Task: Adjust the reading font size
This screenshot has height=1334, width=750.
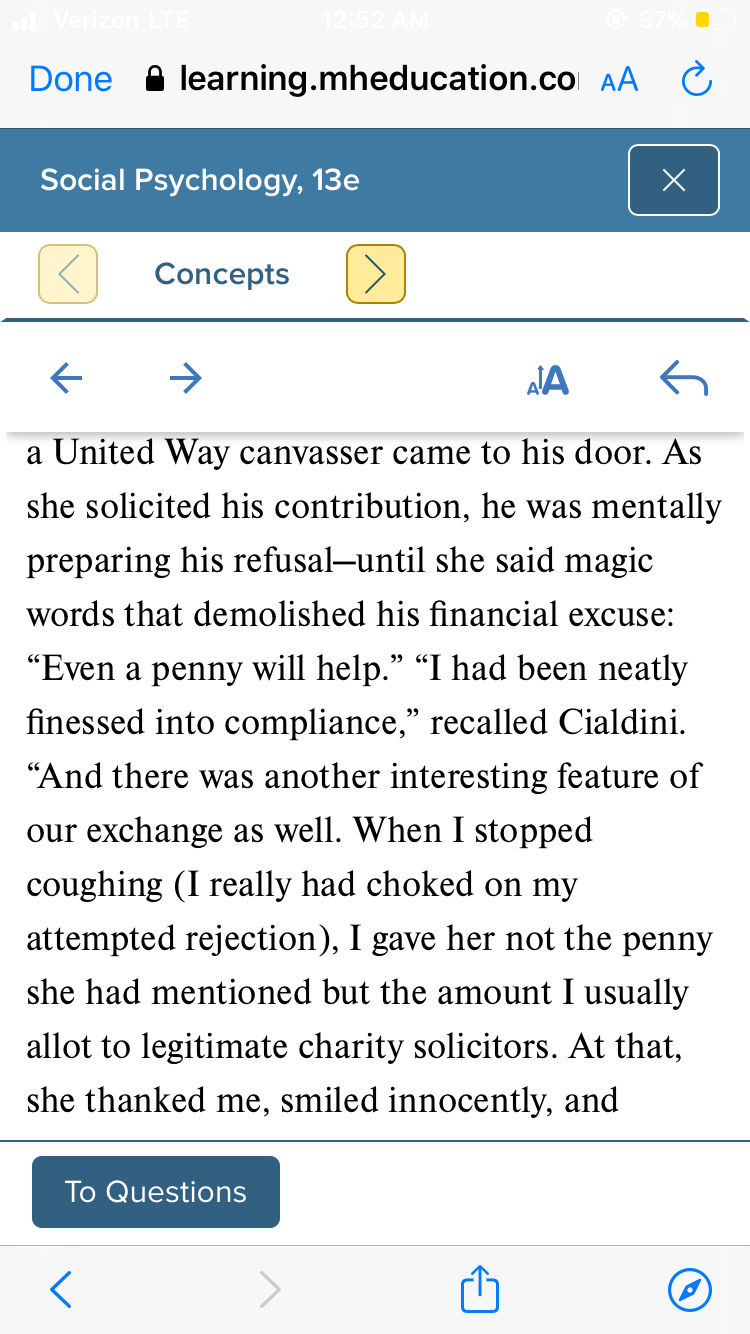Action: (548, 379)
